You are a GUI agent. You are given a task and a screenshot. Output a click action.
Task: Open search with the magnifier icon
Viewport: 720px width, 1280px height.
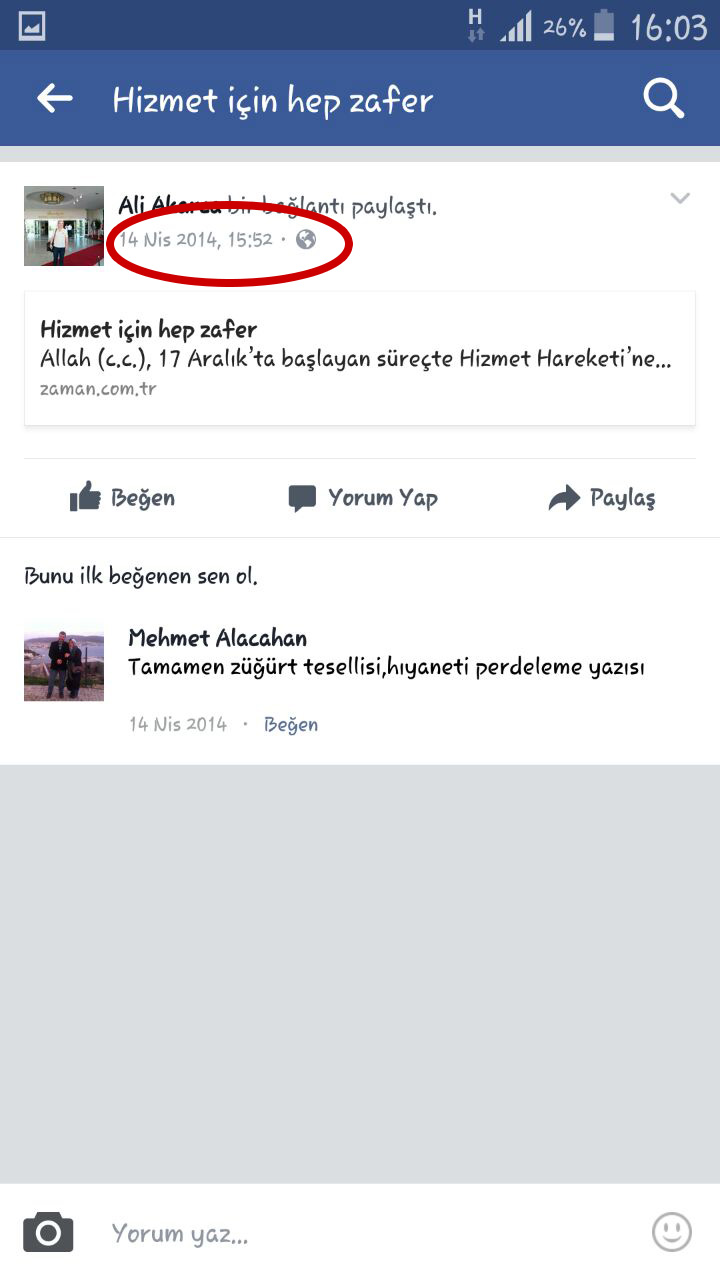tap(663, 99)
